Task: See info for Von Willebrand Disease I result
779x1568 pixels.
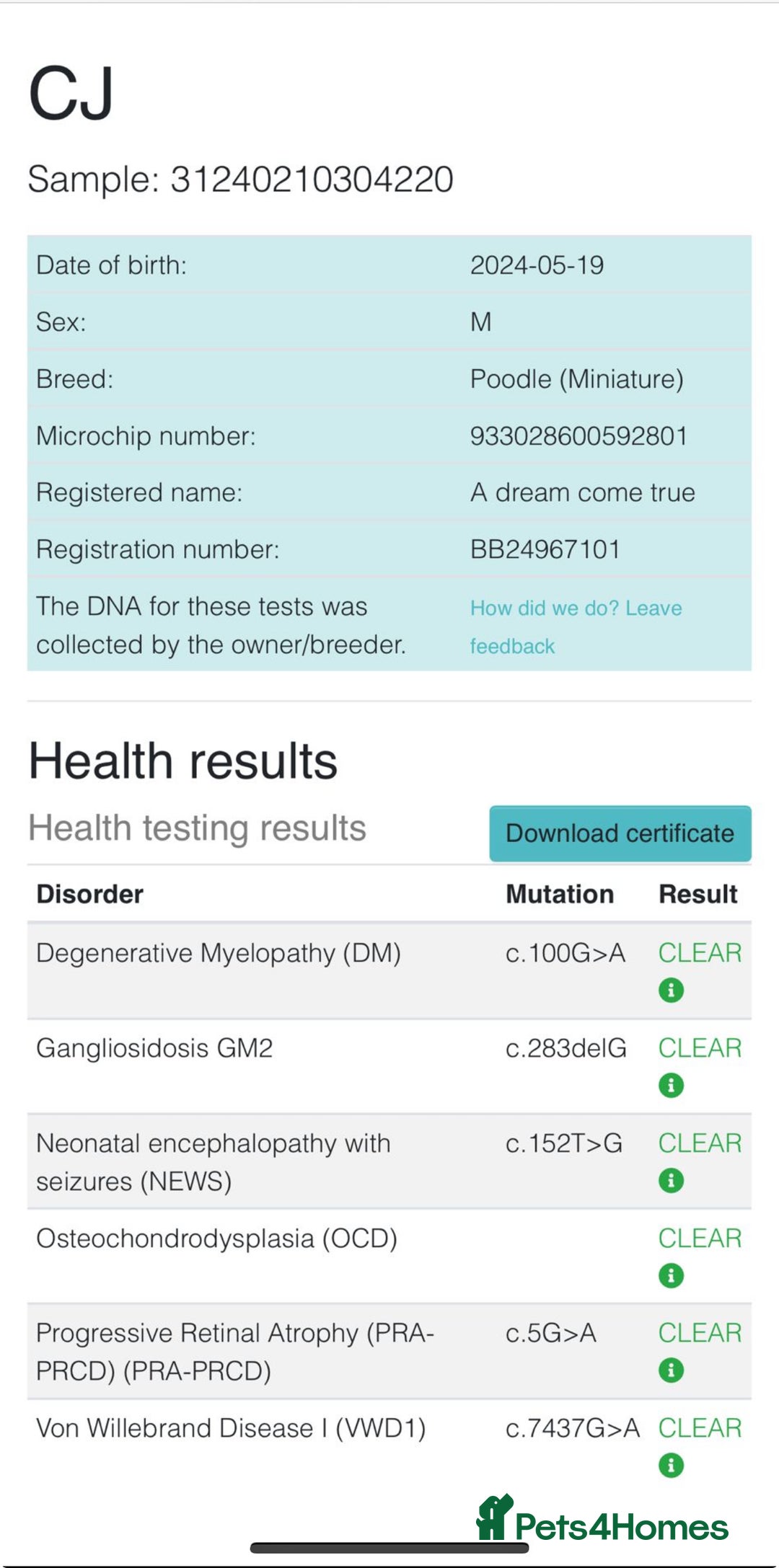Action: (x=671, y=1465)
